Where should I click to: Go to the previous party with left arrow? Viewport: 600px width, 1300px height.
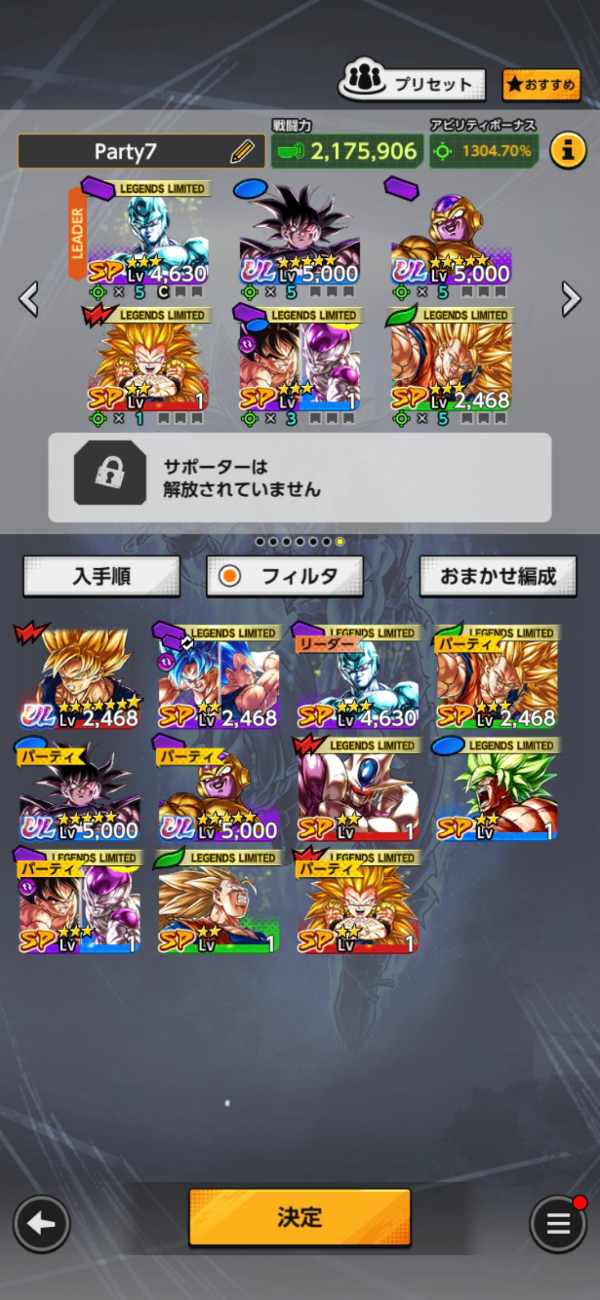pos(29,297)
